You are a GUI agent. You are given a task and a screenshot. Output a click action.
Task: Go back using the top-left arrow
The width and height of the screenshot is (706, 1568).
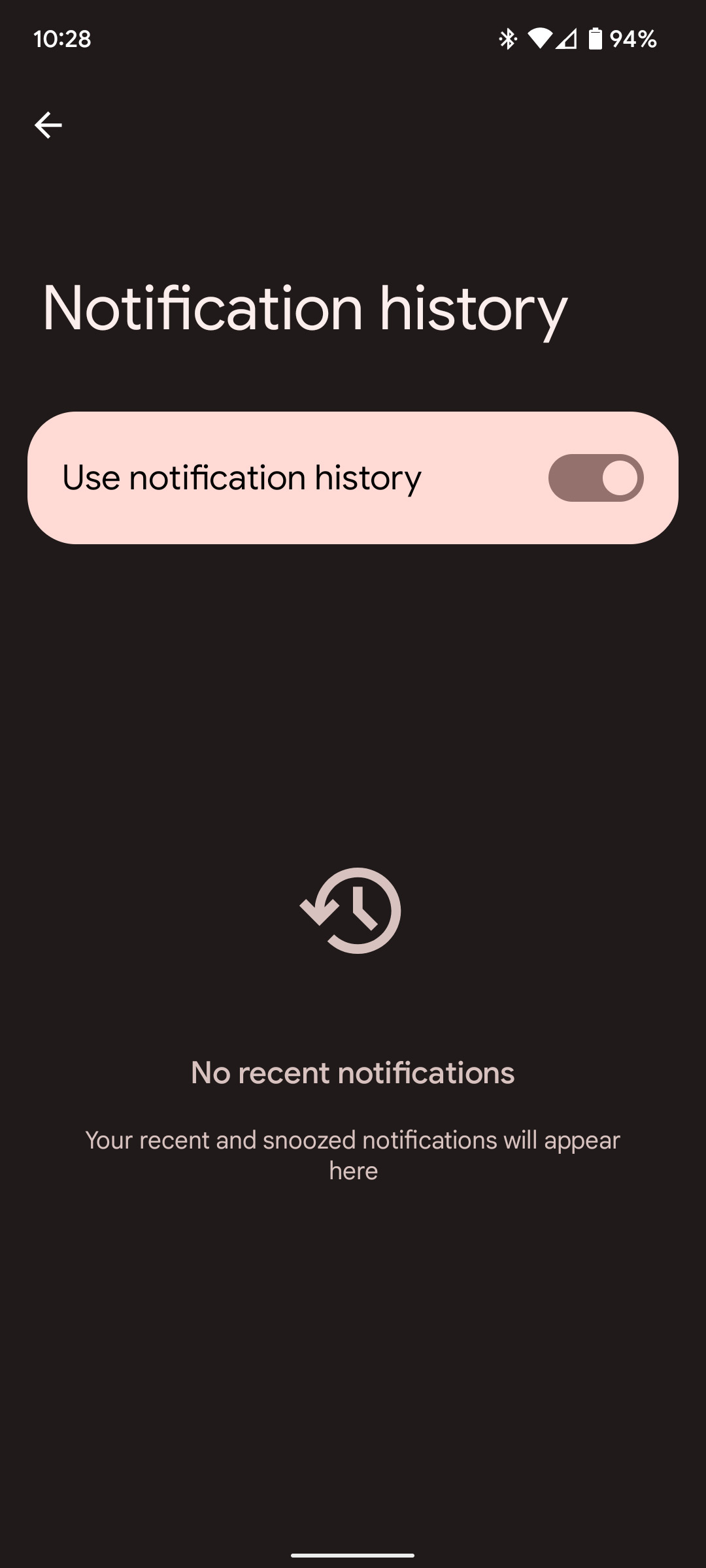(x=48, y=125)
